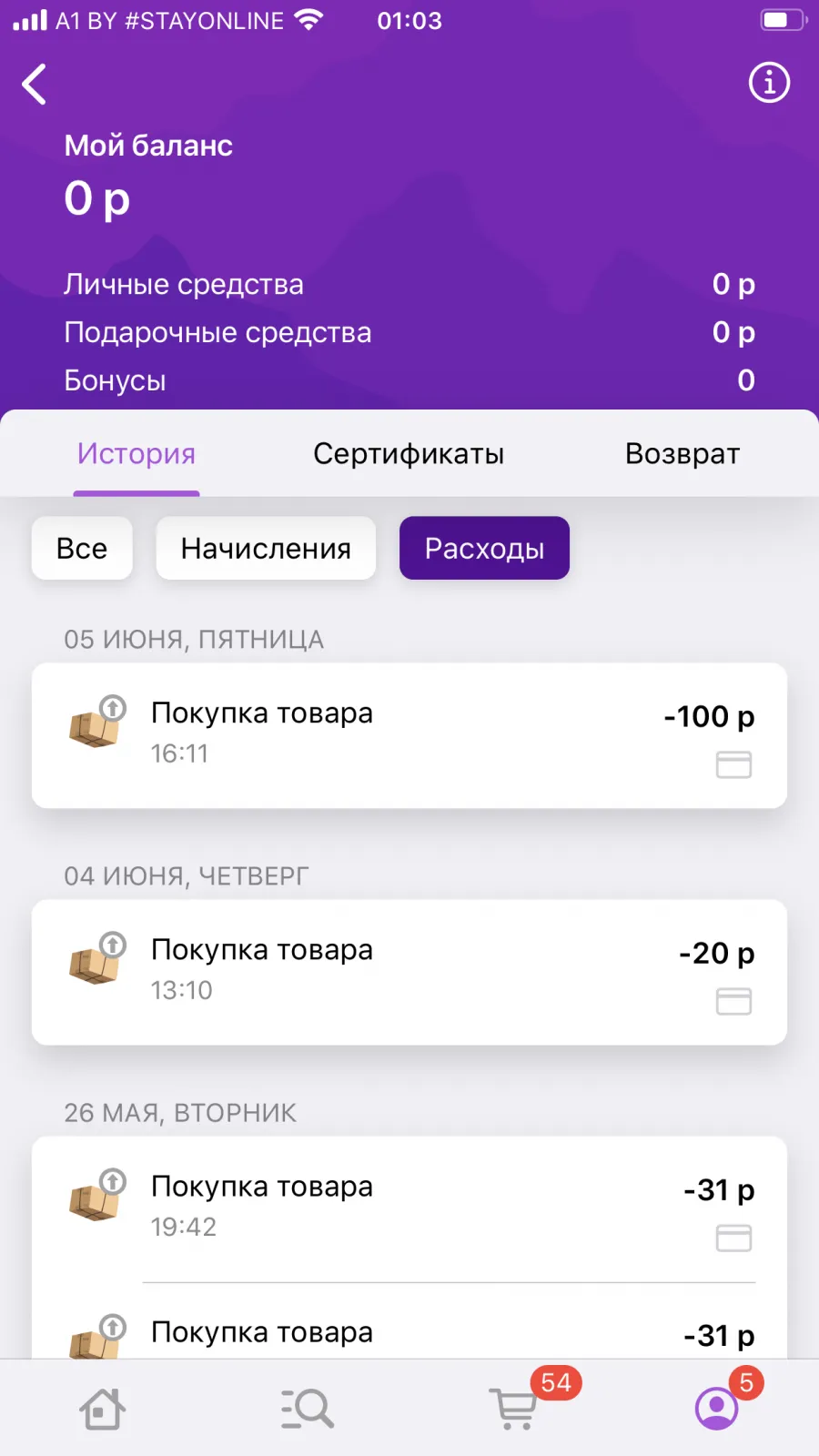Select the История tab

pos(136,453)
